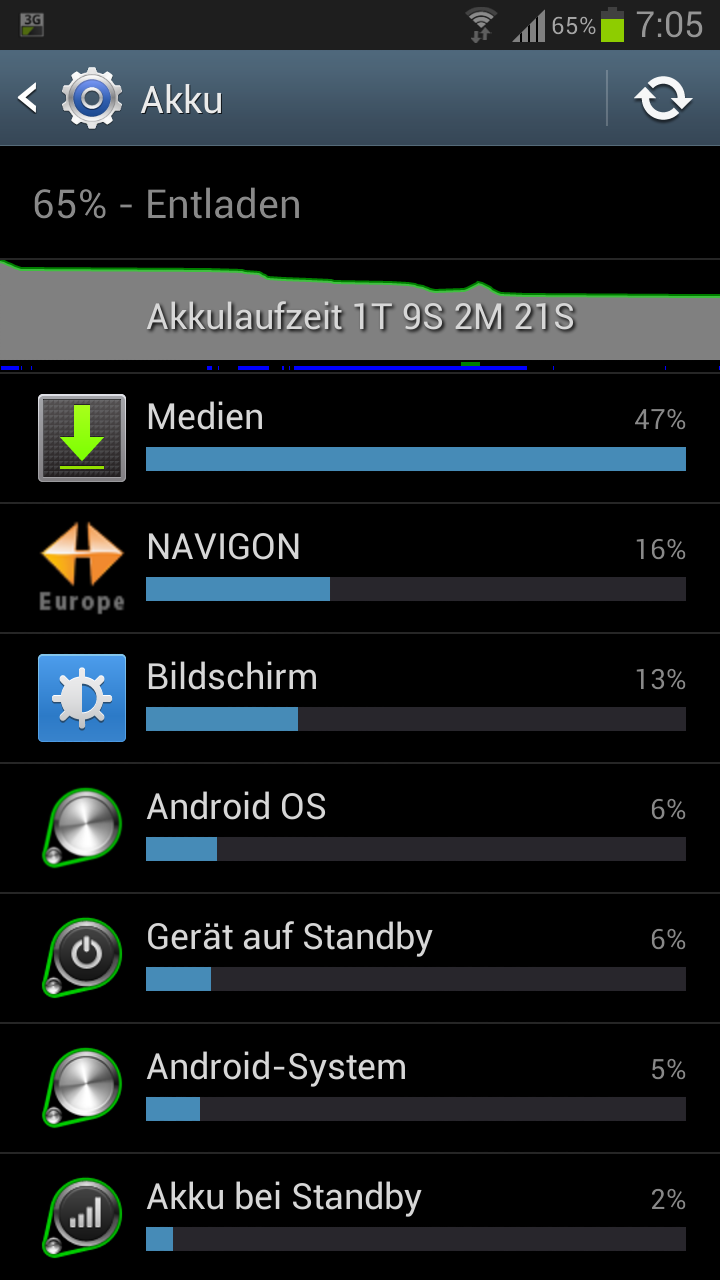Refresh the battery usage stats
Viewport: 720px width, 1280px height.
coord(663,98)
